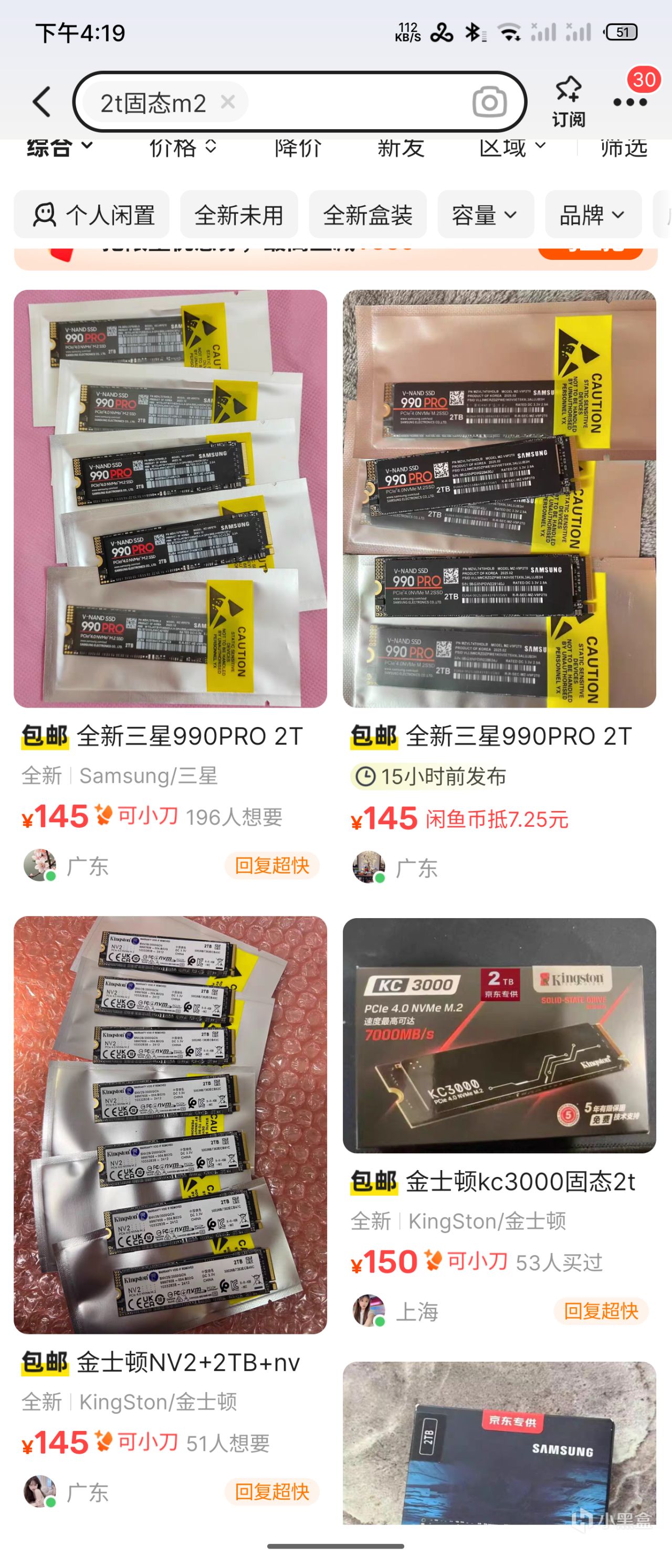The height and width of the screenshot is (1568, 672).
Task: View the 金士顿NV2+2TB listing
Action: coord(171,1126)
